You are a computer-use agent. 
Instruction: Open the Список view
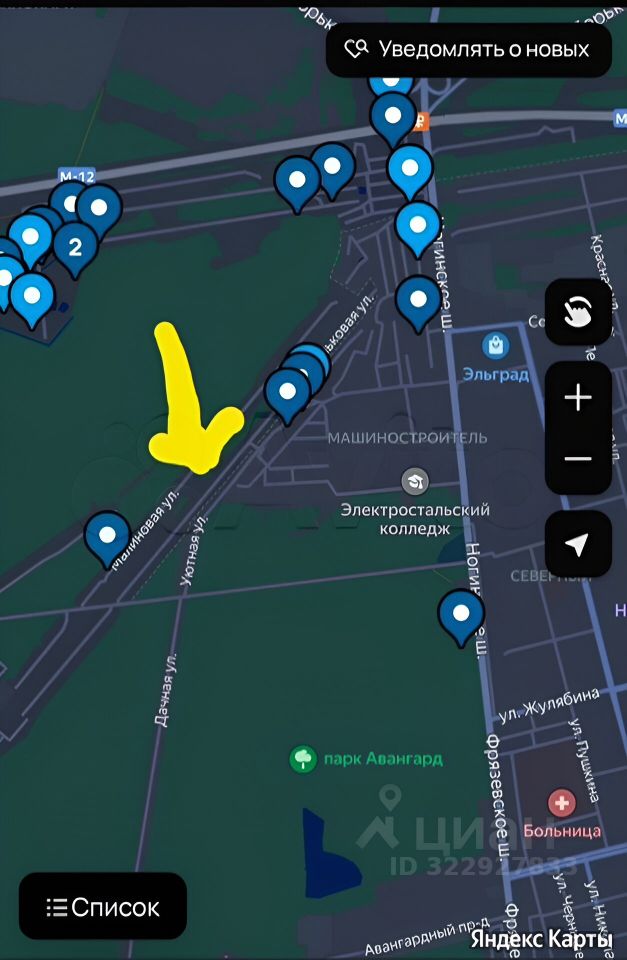(103, 907)
